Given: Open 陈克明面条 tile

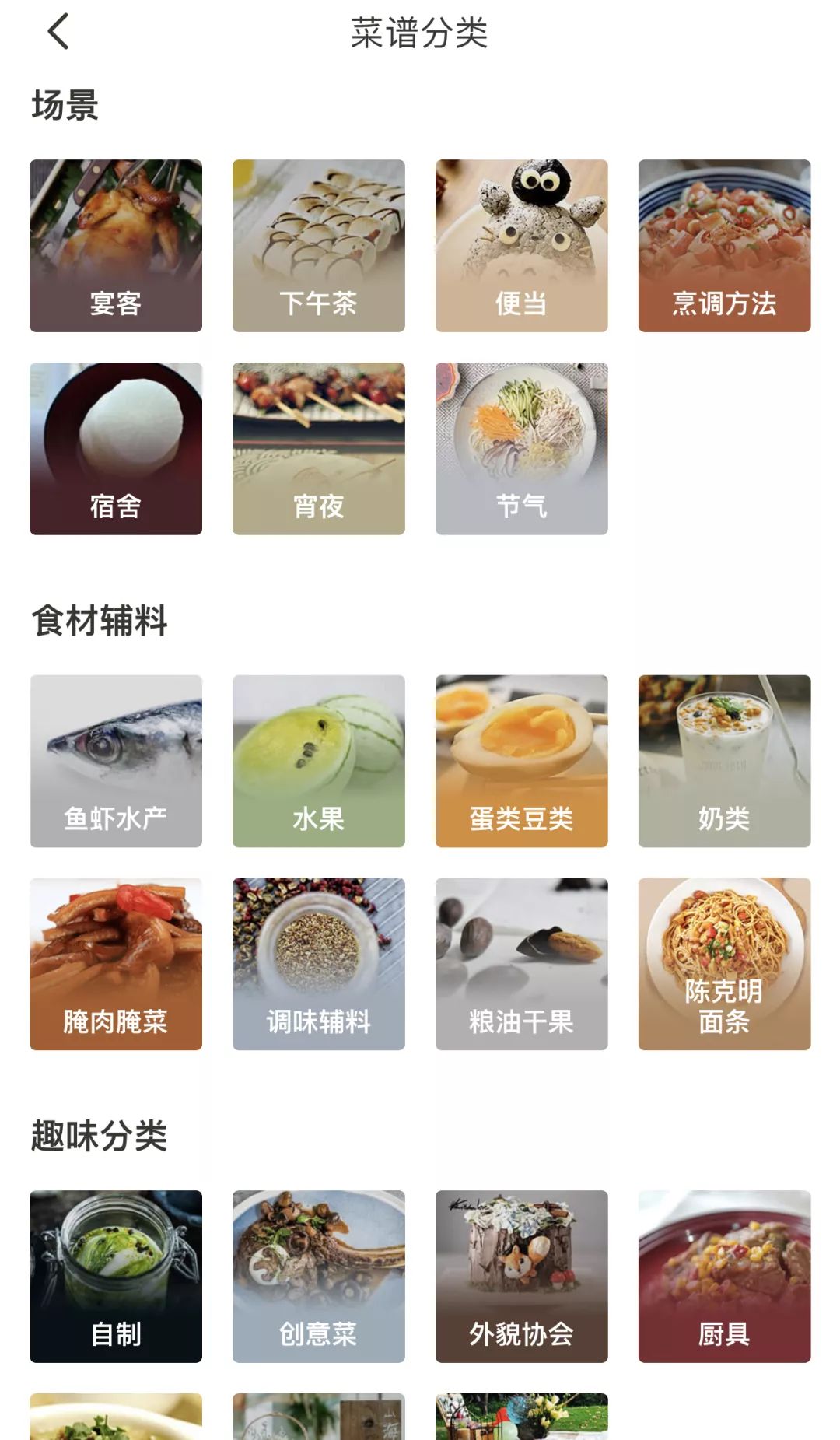Looking at the screenshot, I should click(x=725, y=964).
